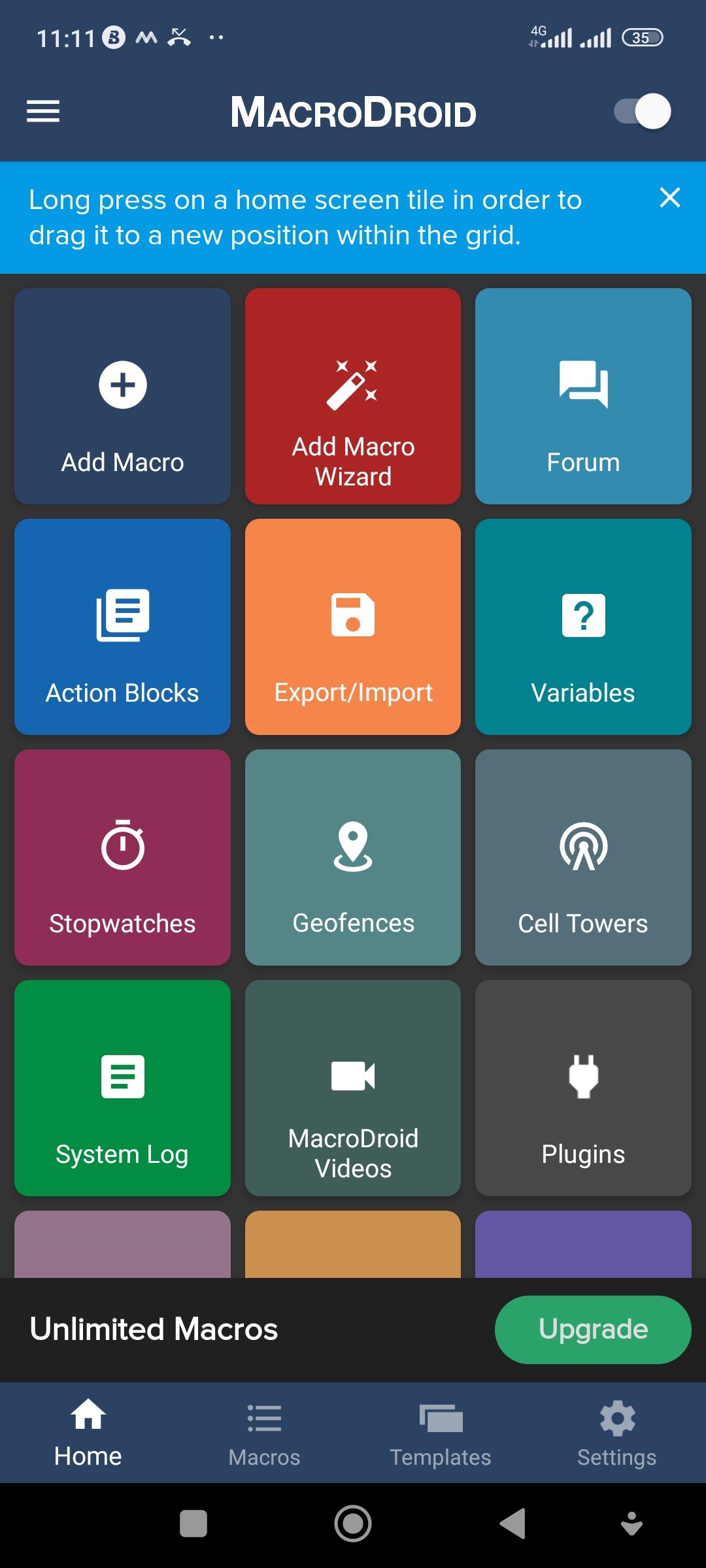
Task: Switch to the Templates tab
Action: click(441, 1431)
